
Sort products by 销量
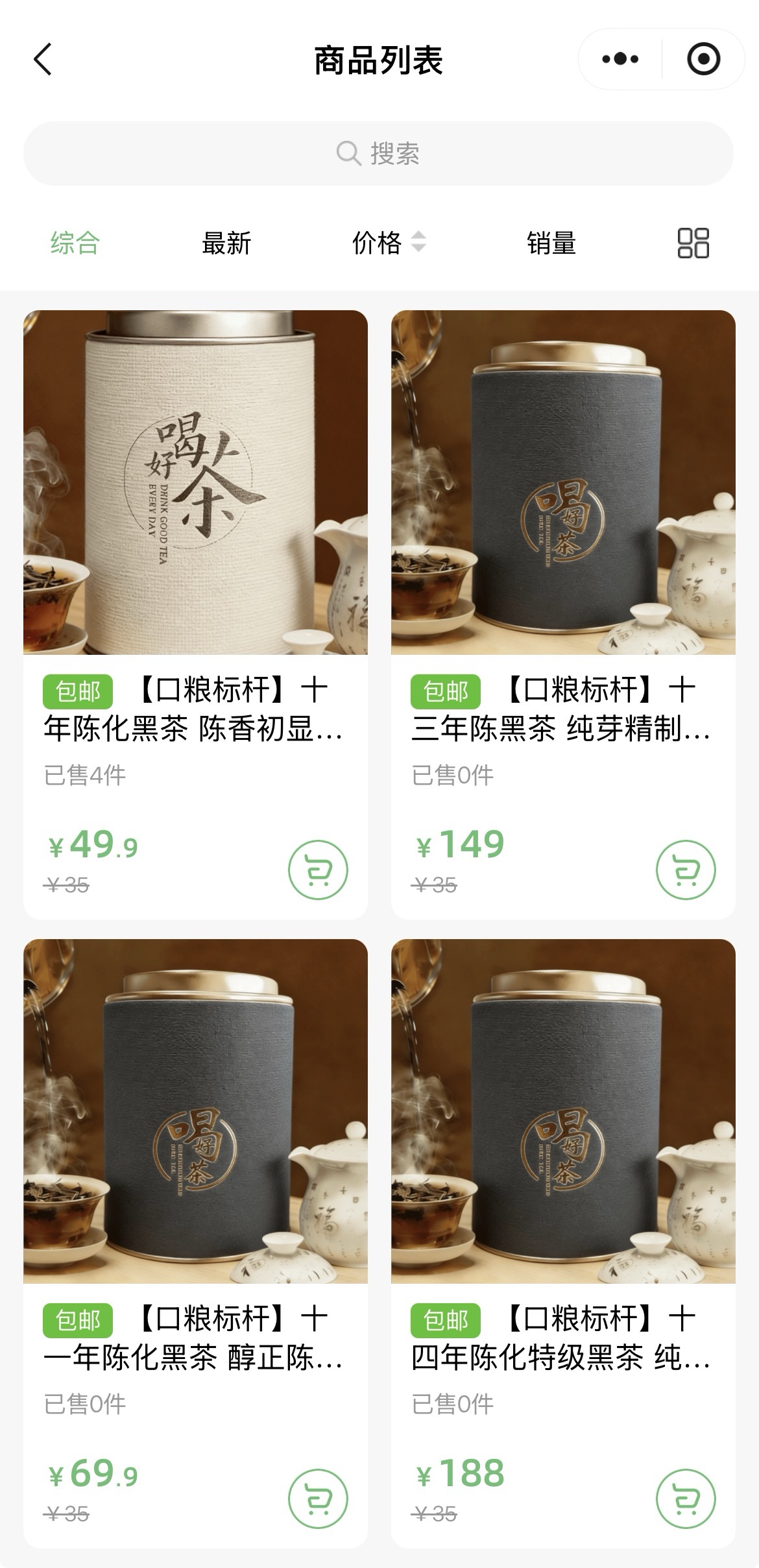(x=551, y=243)
